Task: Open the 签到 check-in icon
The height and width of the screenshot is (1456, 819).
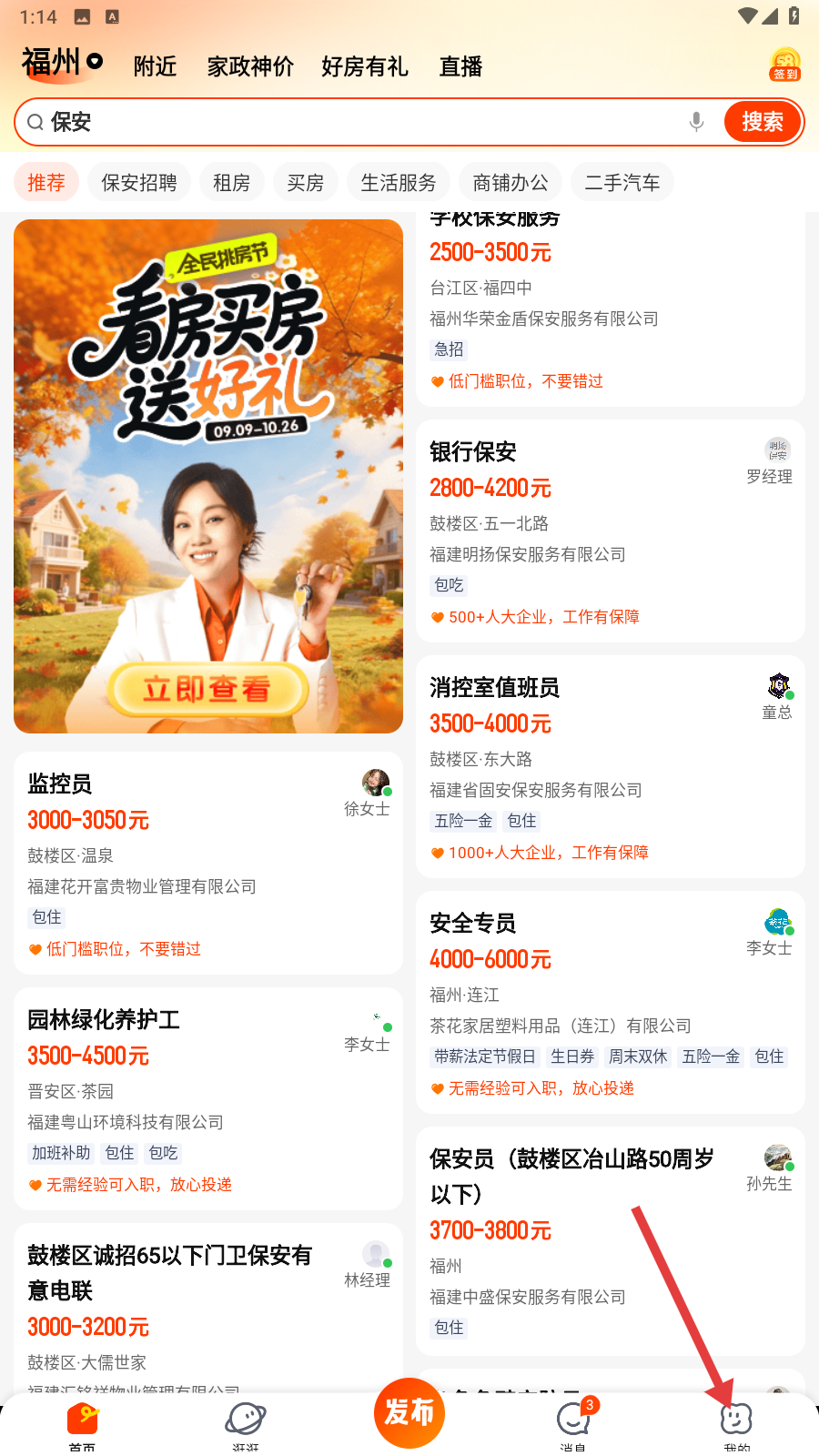Action: pos(784,65)
